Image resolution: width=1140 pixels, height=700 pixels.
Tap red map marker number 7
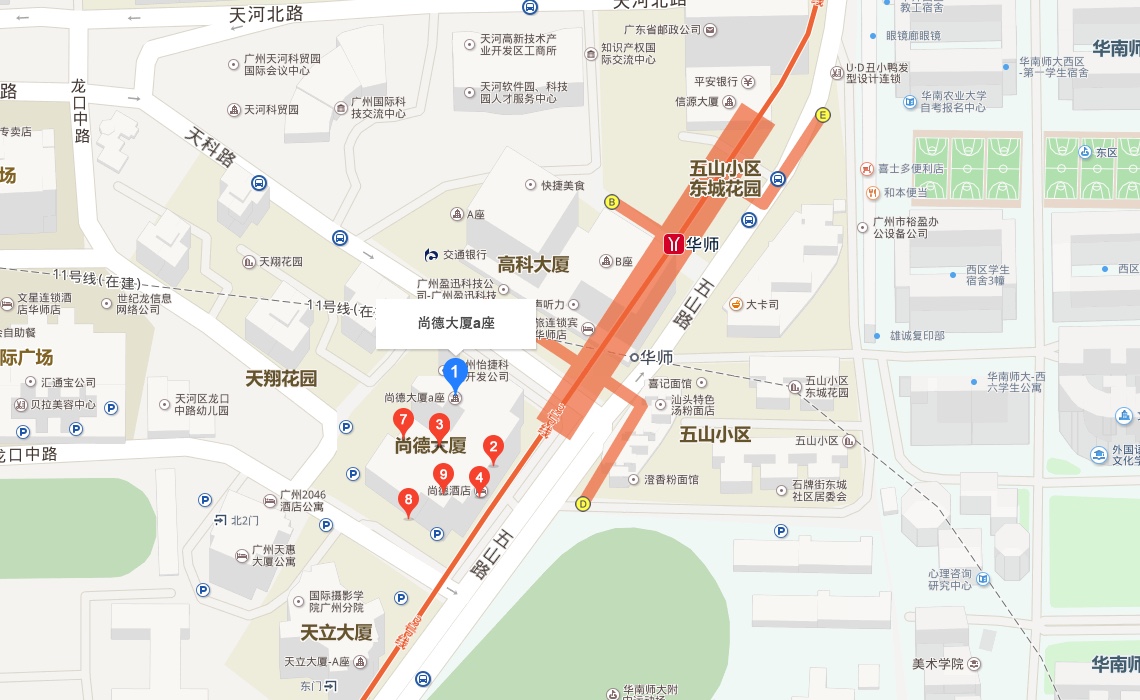pyautogui.click(x=403, y=420)
